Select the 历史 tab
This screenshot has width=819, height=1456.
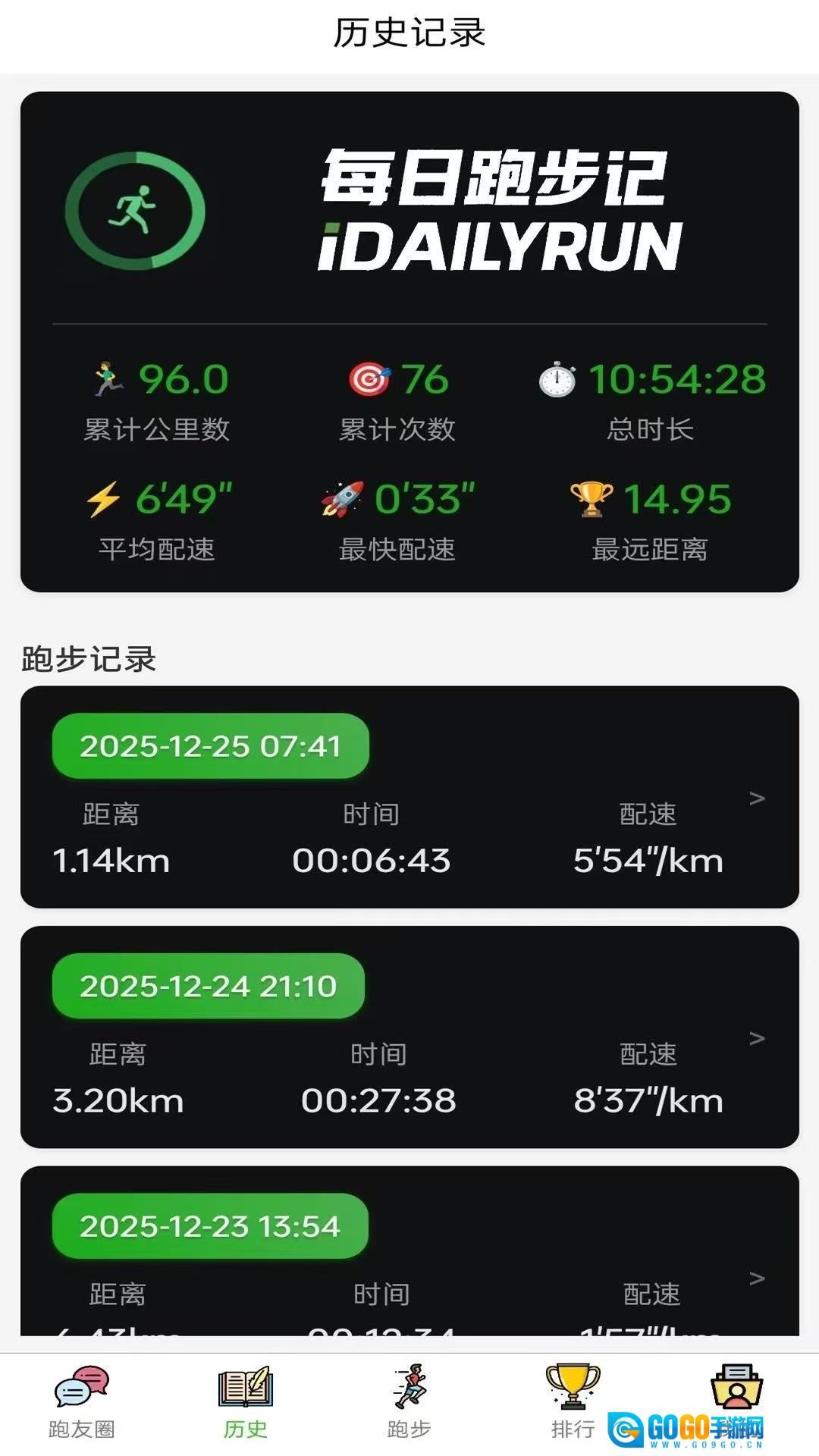pos(246,1403)
